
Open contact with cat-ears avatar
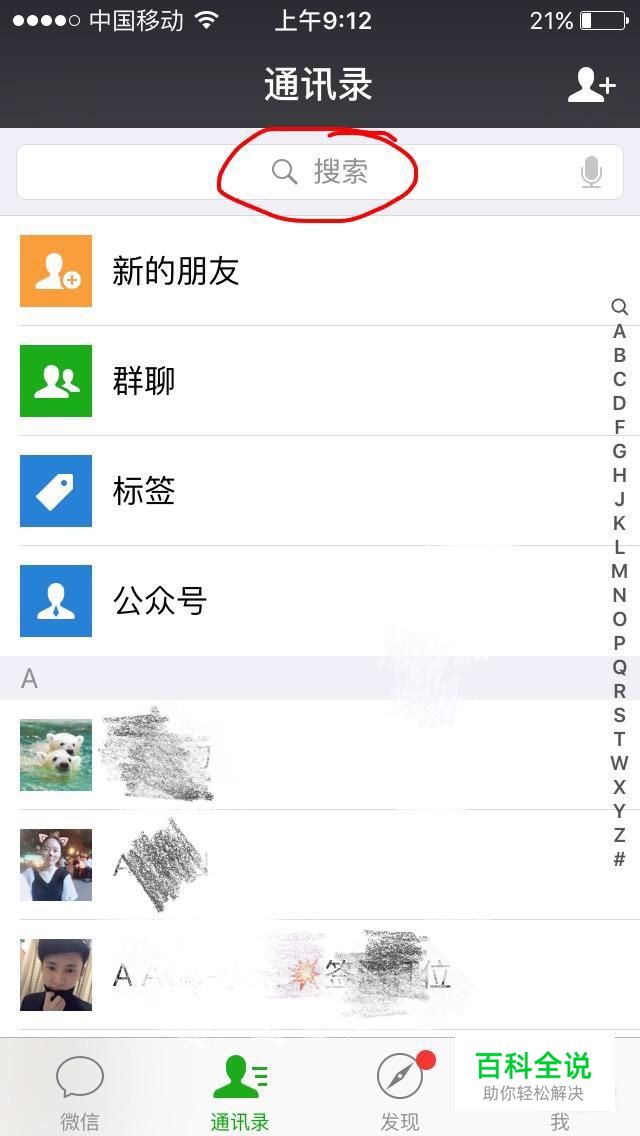coord(320,865)
